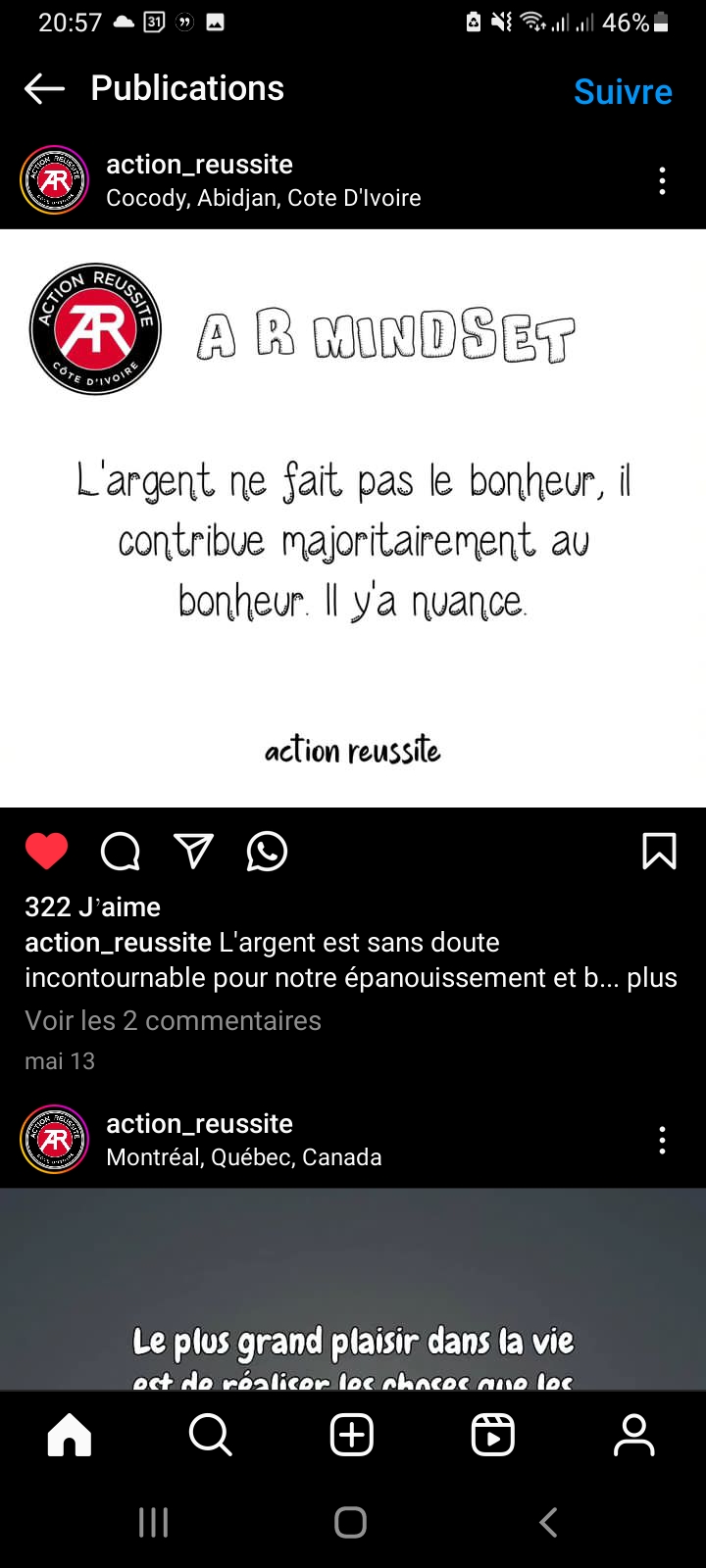This screenshot has height=1568, width=706.
Task: Open the Search tab
Action: coord(210,1436)
